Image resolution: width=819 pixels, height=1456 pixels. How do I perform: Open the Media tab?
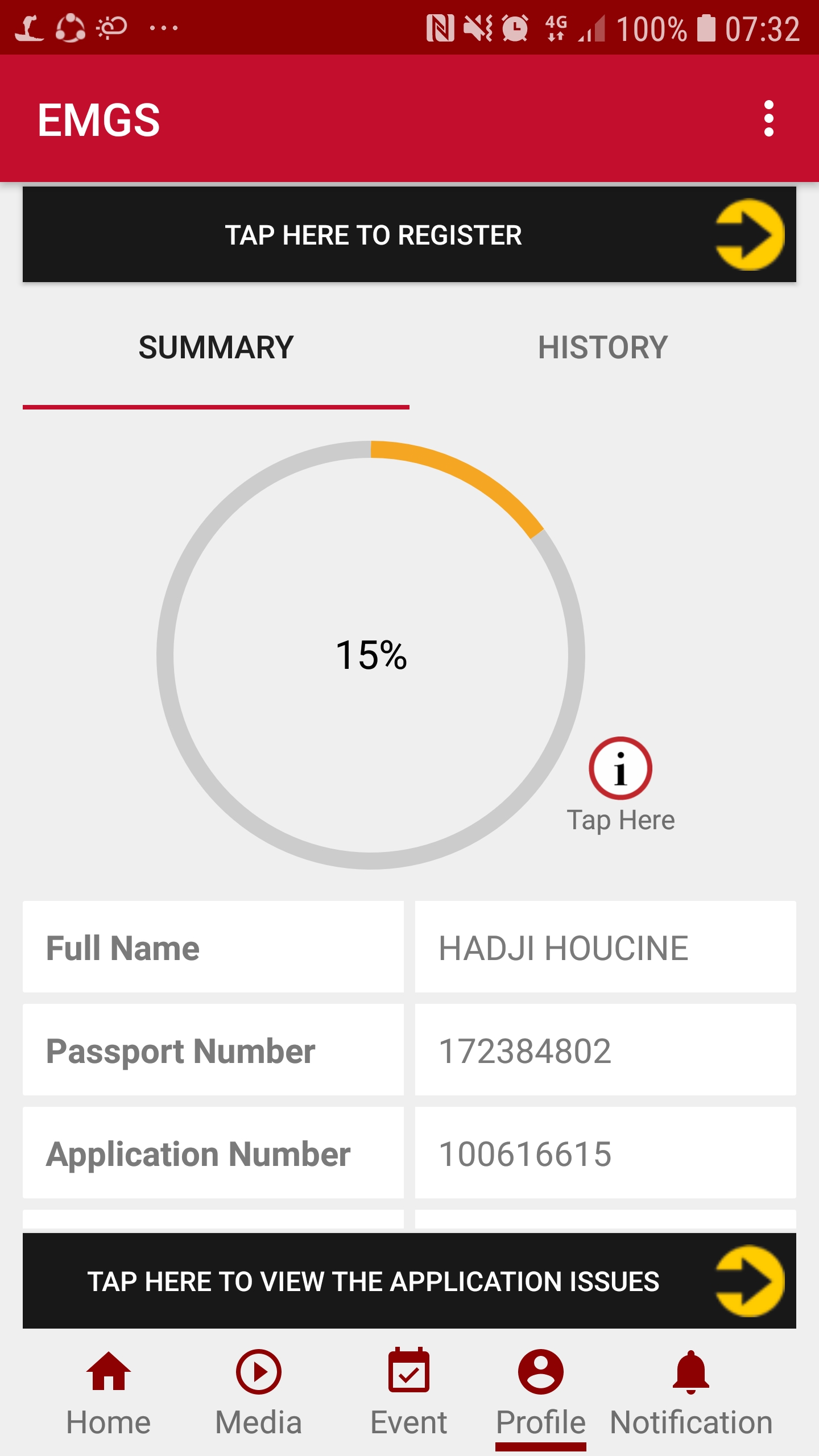[x=259, y=1392]
